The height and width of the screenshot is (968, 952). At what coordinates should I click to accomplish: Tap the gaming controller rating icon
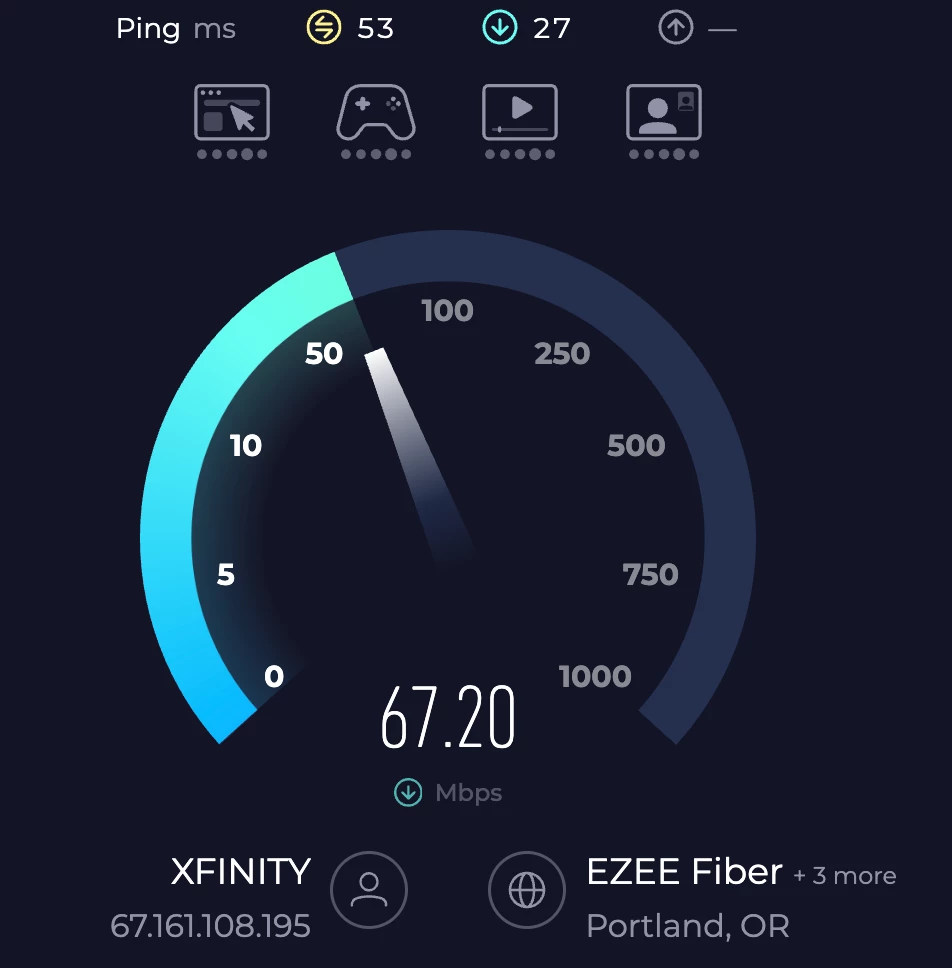point(375,113)
